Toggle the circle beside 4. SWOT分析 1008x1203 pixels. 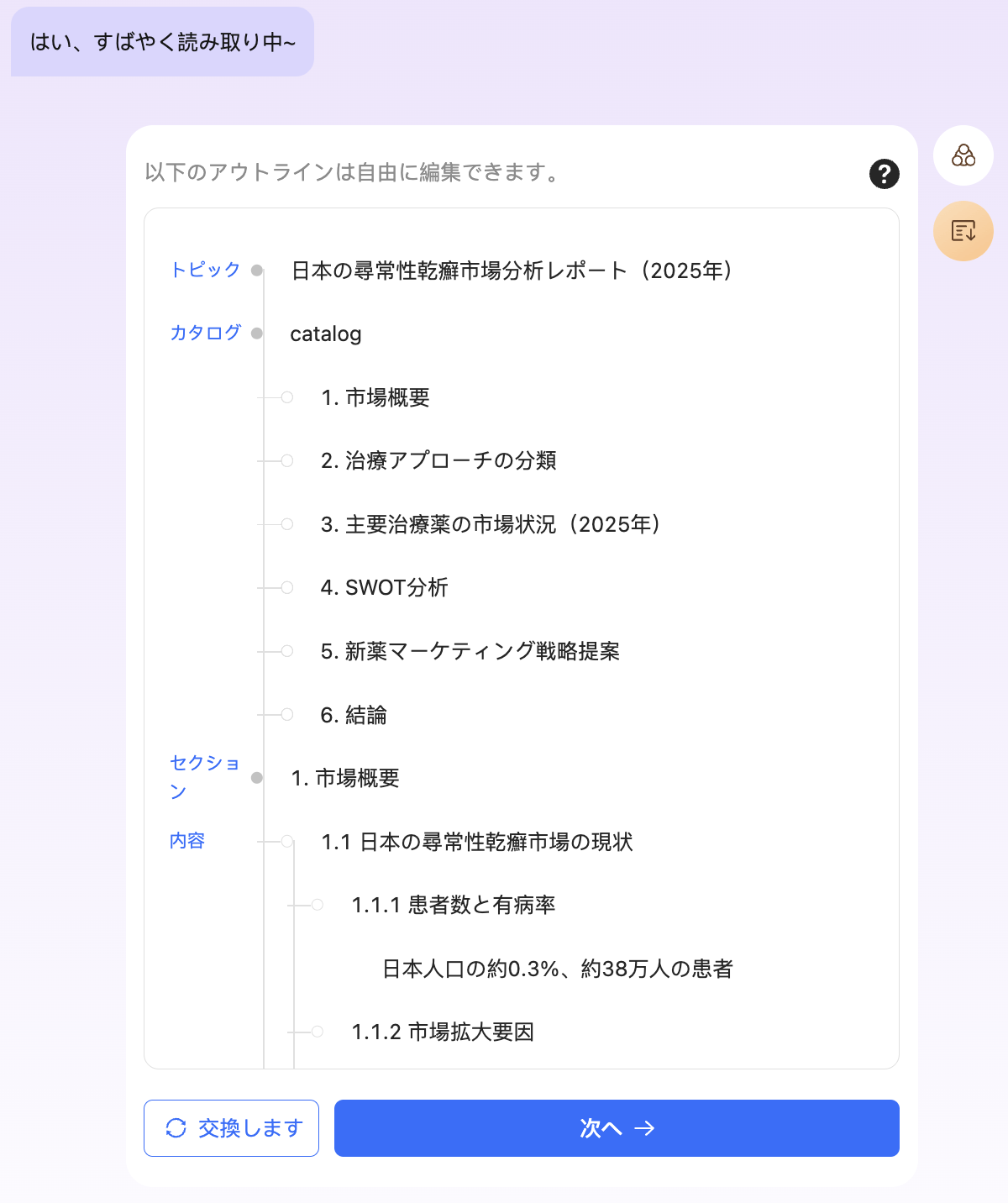click(x=286, y=588)
